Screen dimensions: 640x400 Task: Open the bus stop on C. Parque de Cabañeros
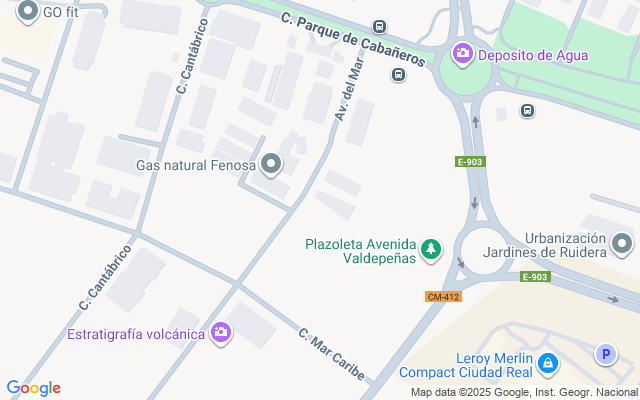(380, 27)
